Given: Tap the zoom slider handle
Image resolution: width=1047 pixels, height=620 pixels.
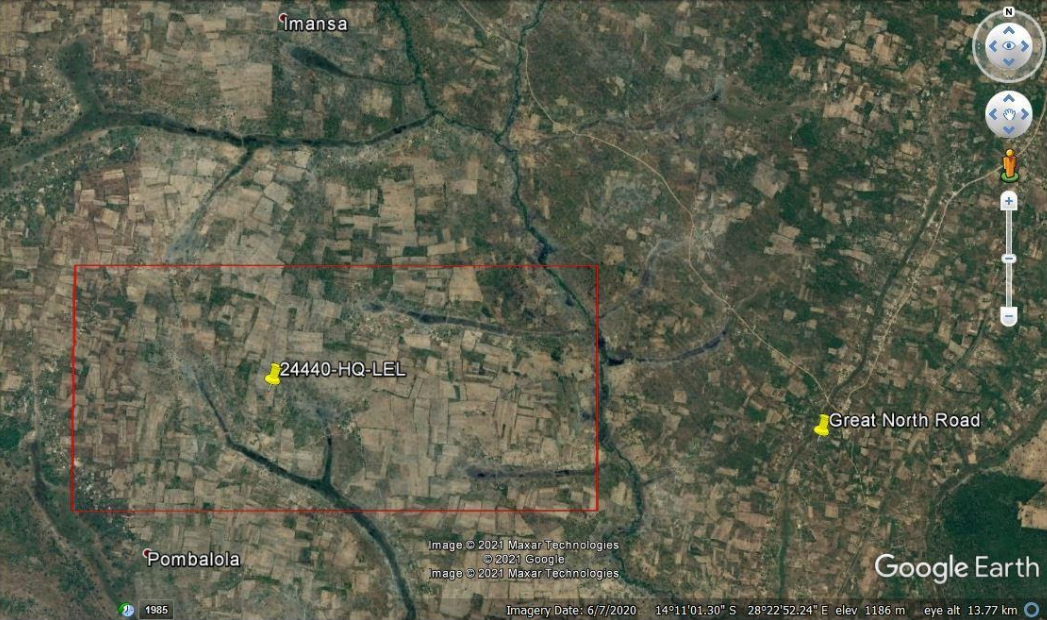Looking at the screenshot, I should [x=1008, y=259].
